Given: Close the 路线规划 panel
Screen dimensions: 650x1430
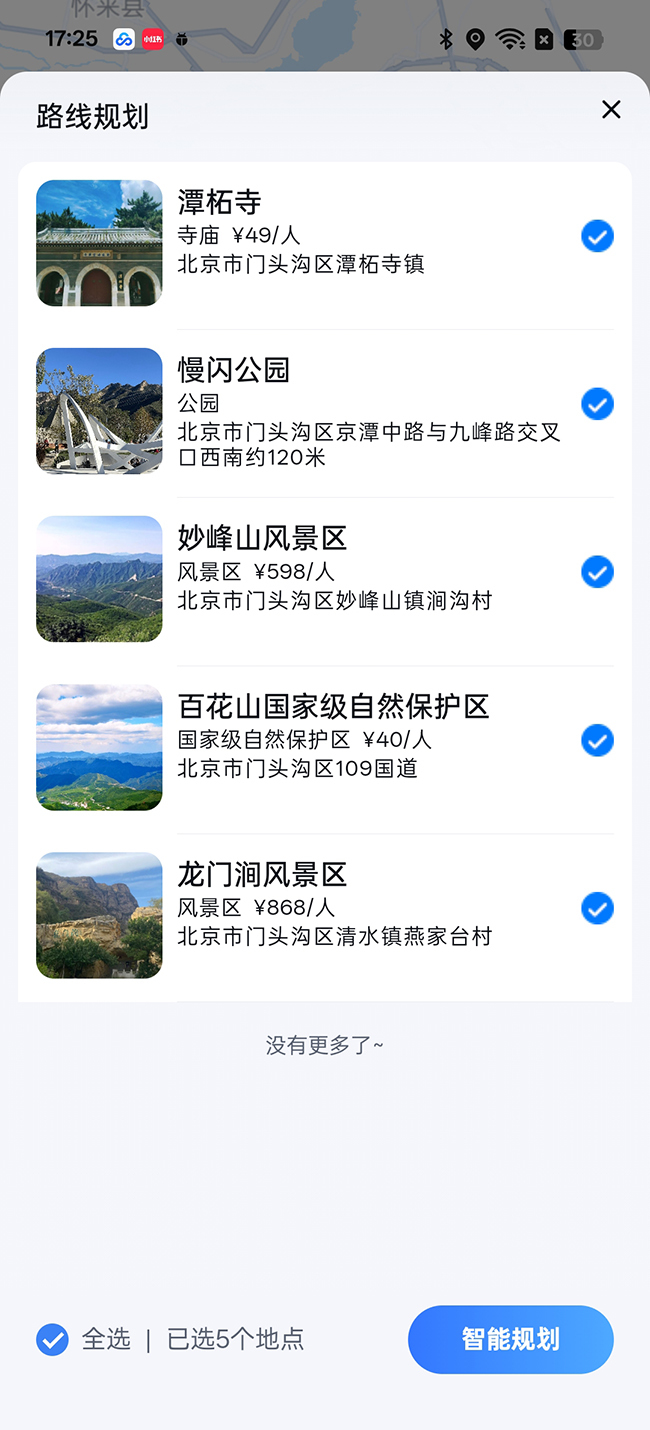Looking at the screenshot, I should pyautogui.click(x=611, y=110).
